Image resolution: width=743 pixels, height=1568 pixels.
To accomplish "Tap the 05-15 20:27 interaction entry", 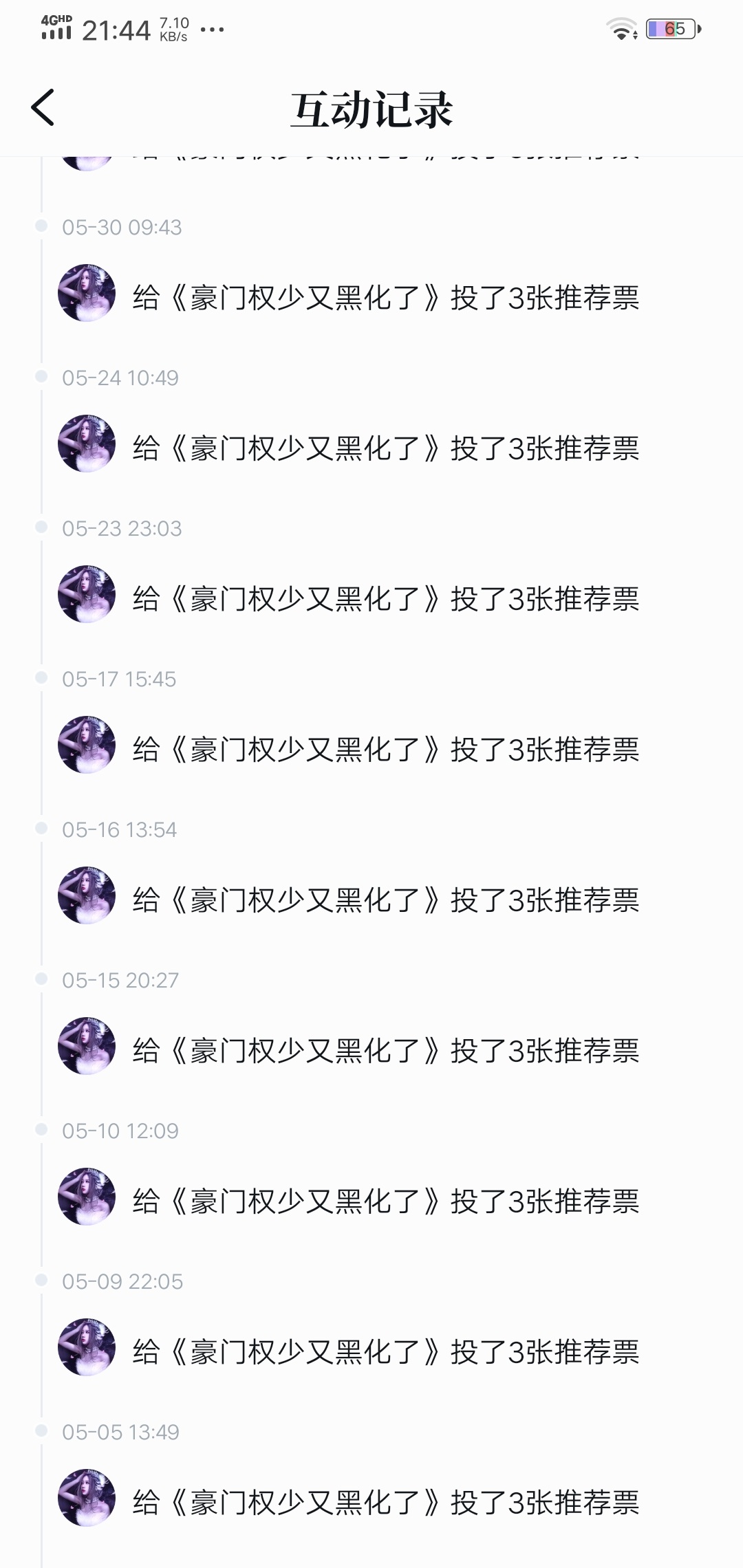I will [385, 1051].
